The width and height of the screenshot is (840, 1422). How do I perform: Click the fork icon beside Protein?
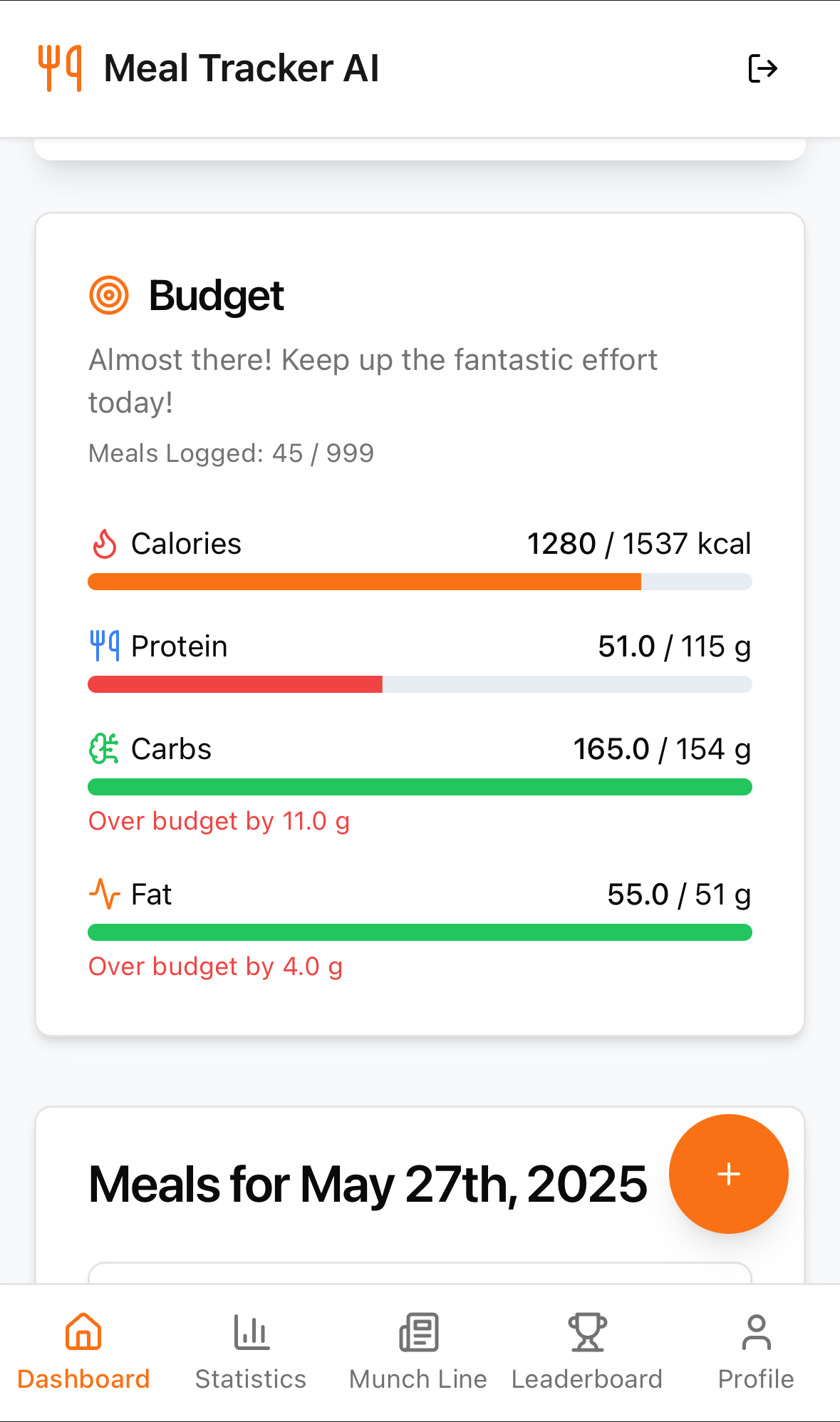(x=105, y=645)
